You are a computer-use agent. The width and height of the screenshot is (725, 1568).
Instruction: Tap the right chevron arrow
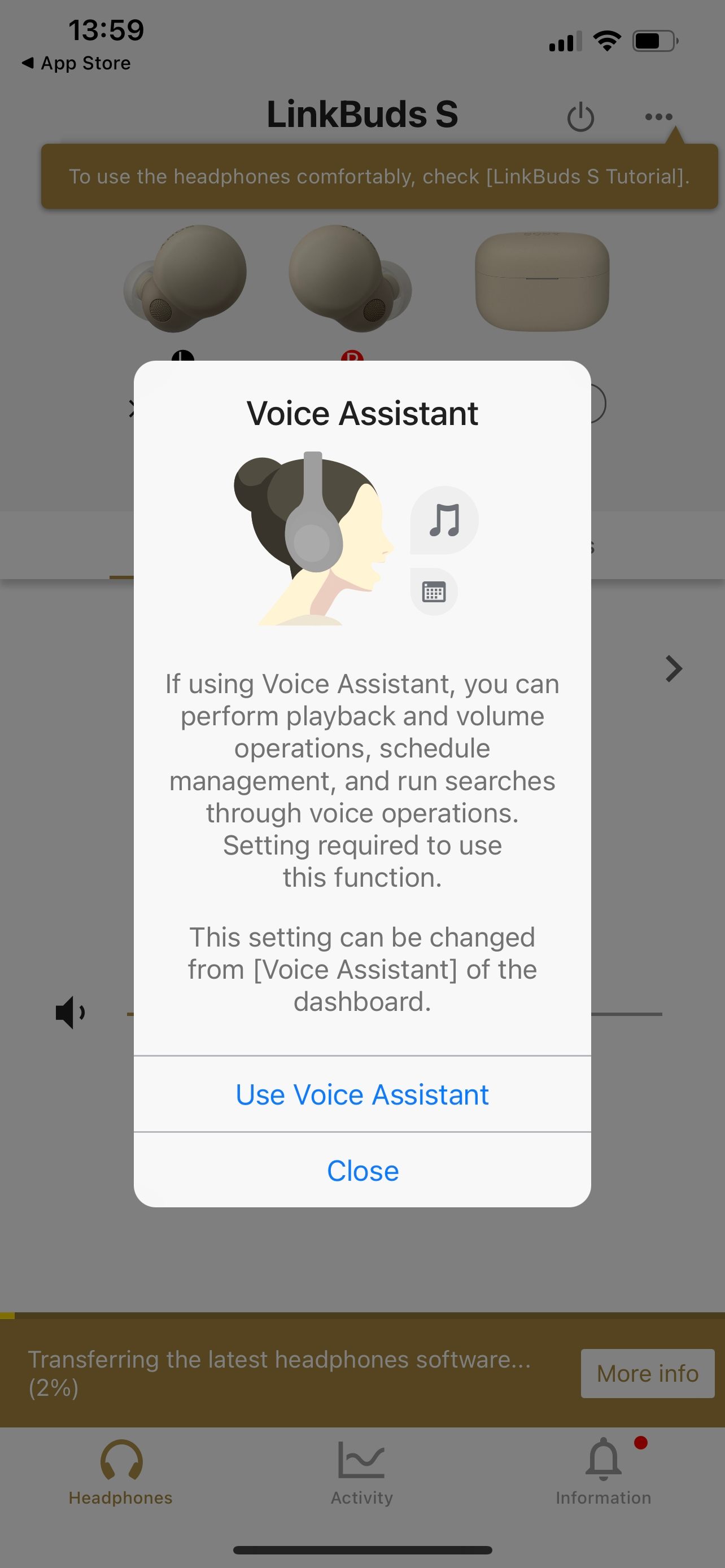(x=673, y=669)
